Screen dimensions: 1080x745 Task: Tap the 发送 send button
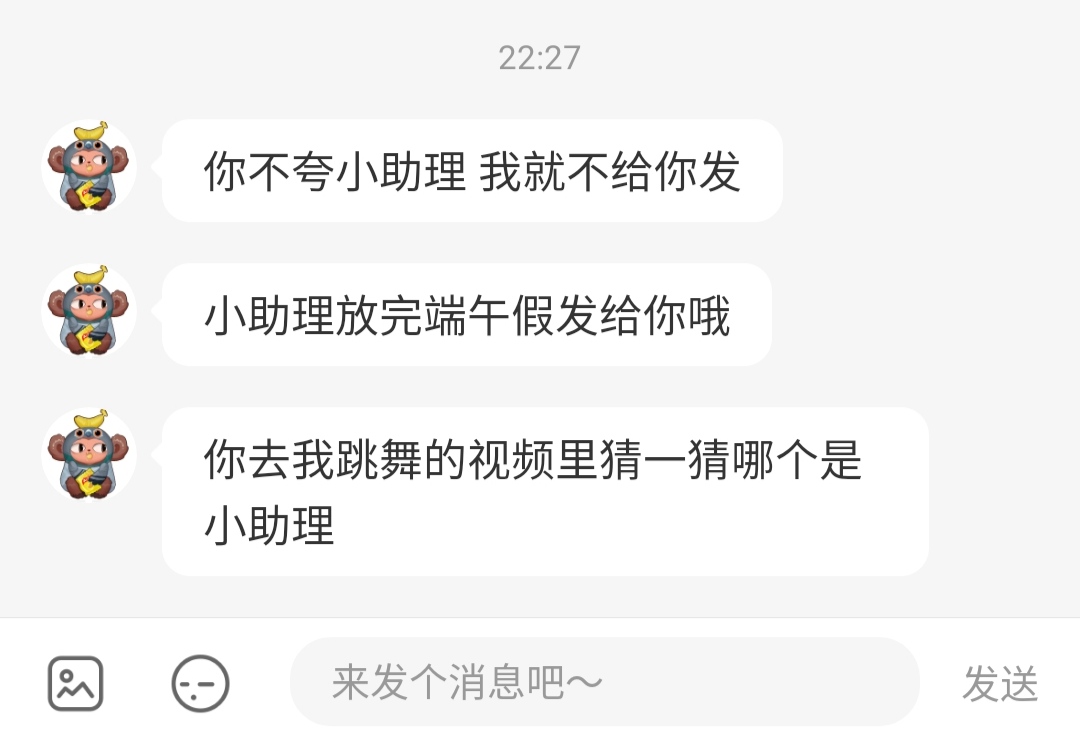point(1000,684)
